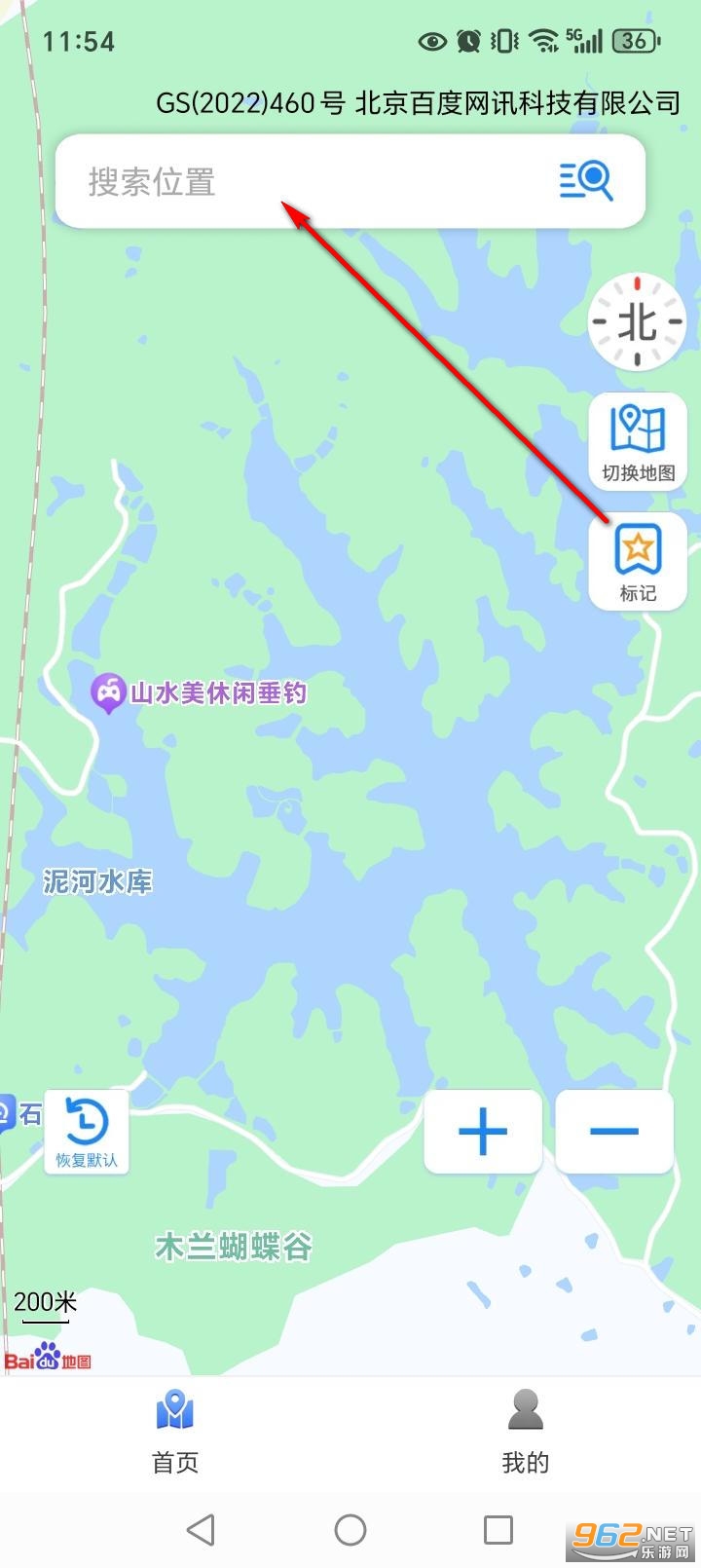Tap the search input field 搜索位置
Viewport: 701px width, 1568px height.
[x=243, y=181]
